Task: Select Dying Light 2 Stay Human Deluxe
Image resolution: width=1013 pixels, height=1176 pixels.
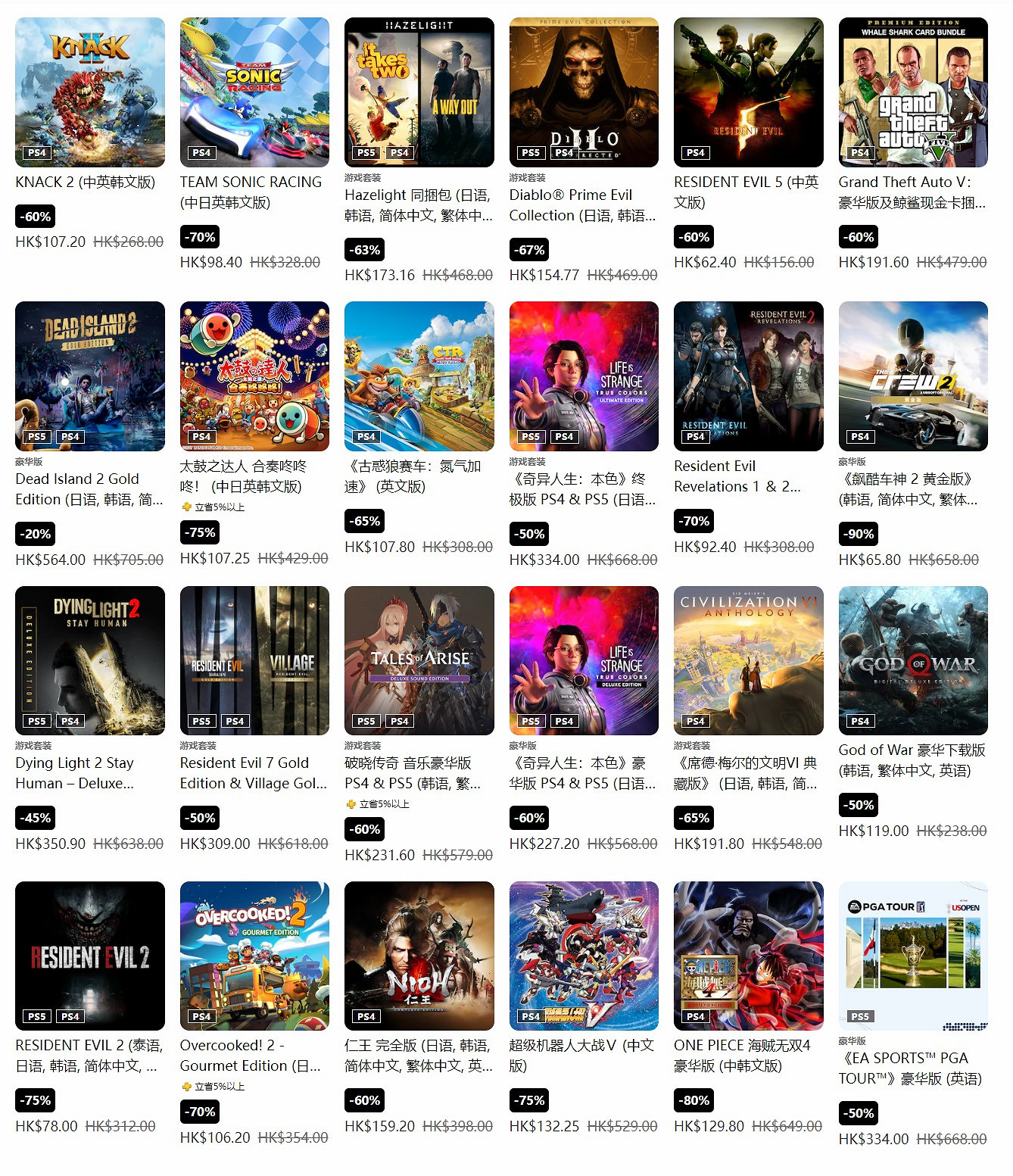Action: point(89,660)
